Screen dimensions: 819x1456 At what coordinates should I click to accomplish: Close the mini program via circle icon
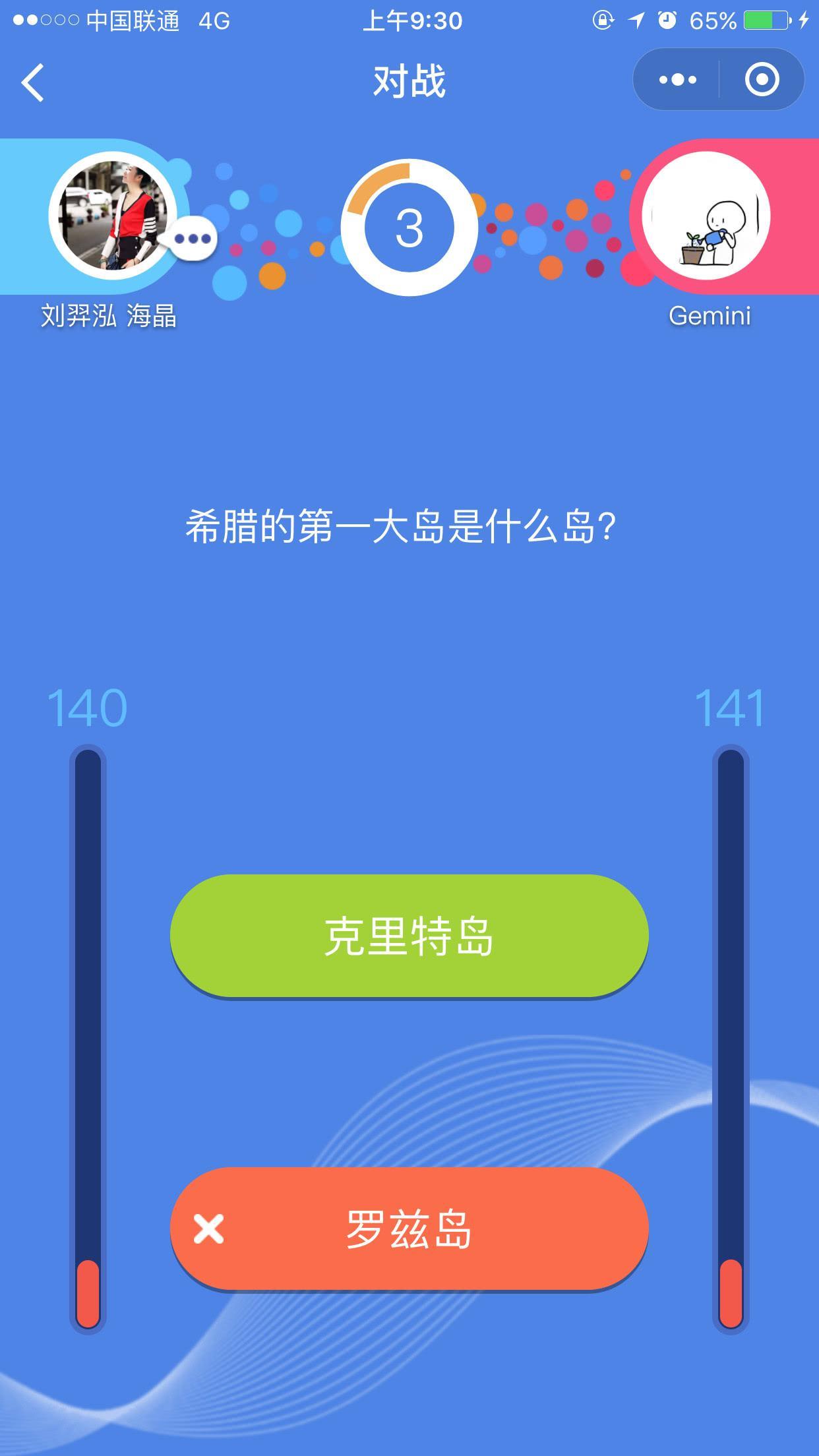[x=762, y=80]
